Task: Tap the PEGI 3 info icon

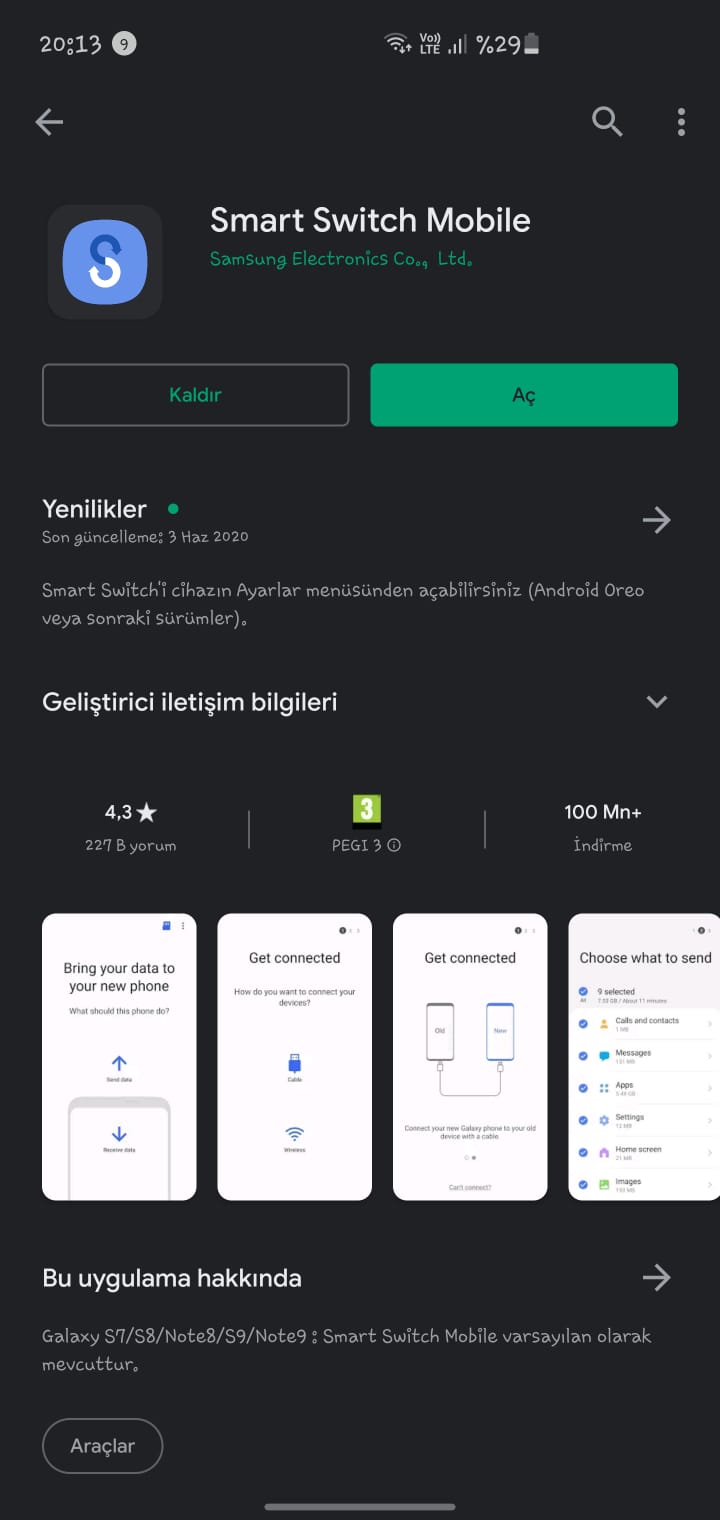Action: [x=394, y=845]
